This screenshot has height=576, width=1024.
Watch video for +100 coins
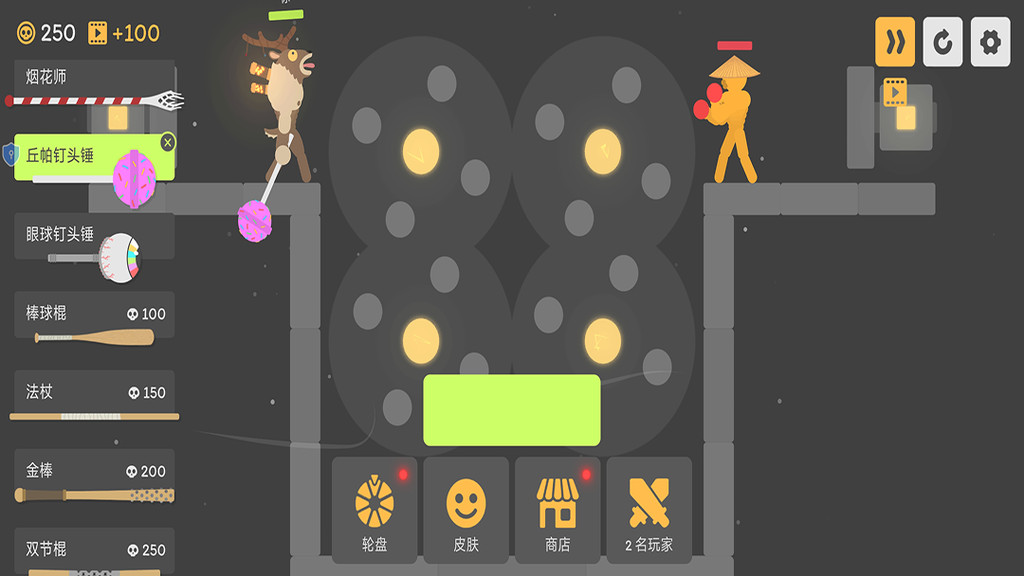click(x=124, y=33)
